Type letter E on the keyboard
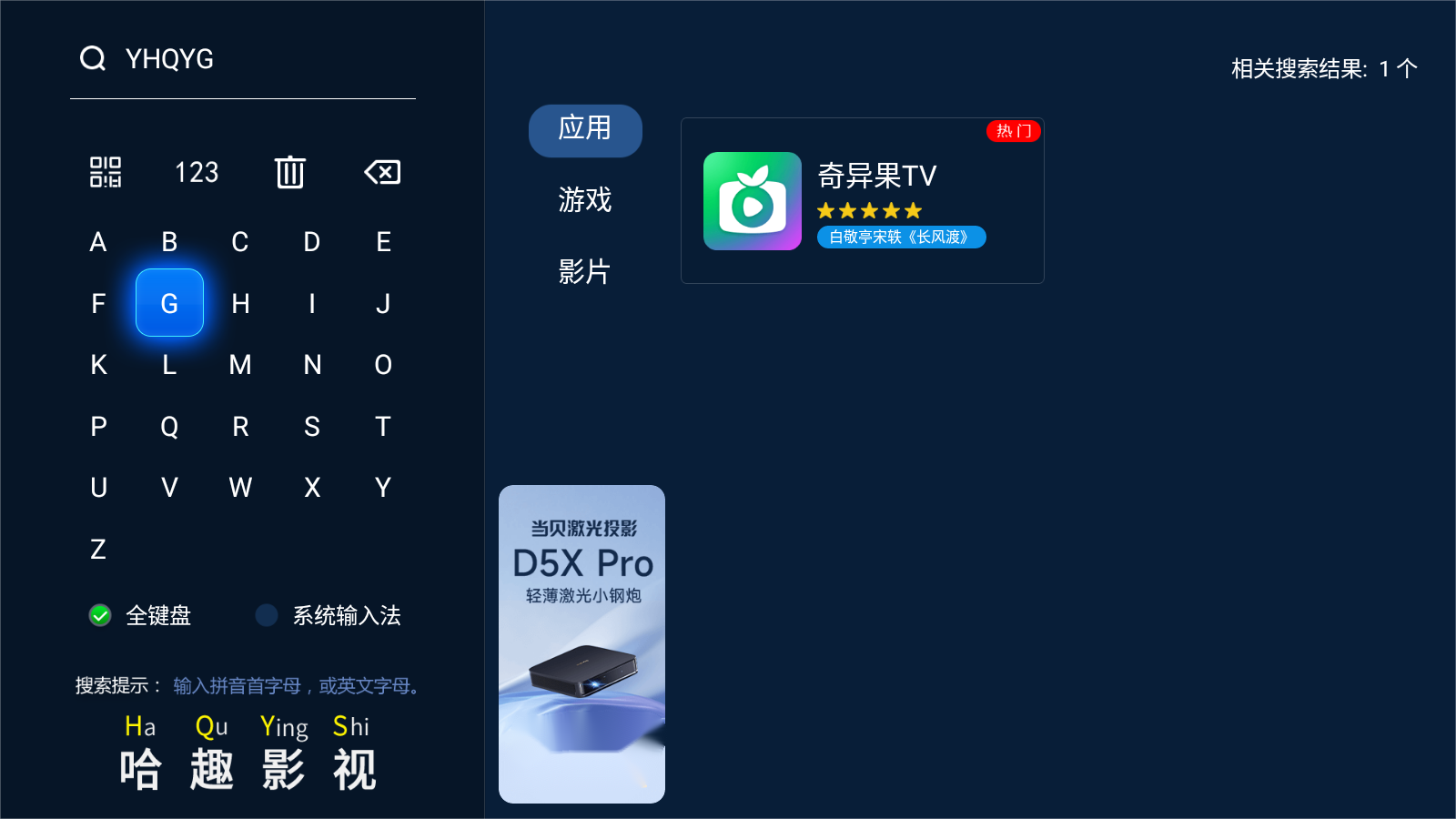 pyautogui.click(x=383, y=242)
